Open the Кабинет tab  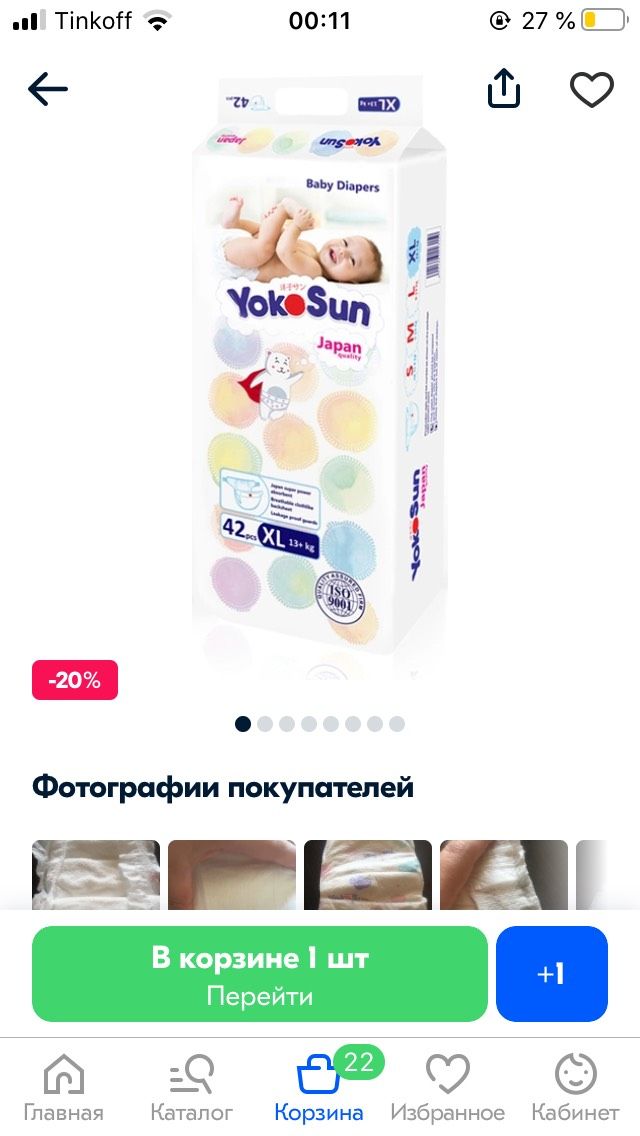tap(575, 1088)
